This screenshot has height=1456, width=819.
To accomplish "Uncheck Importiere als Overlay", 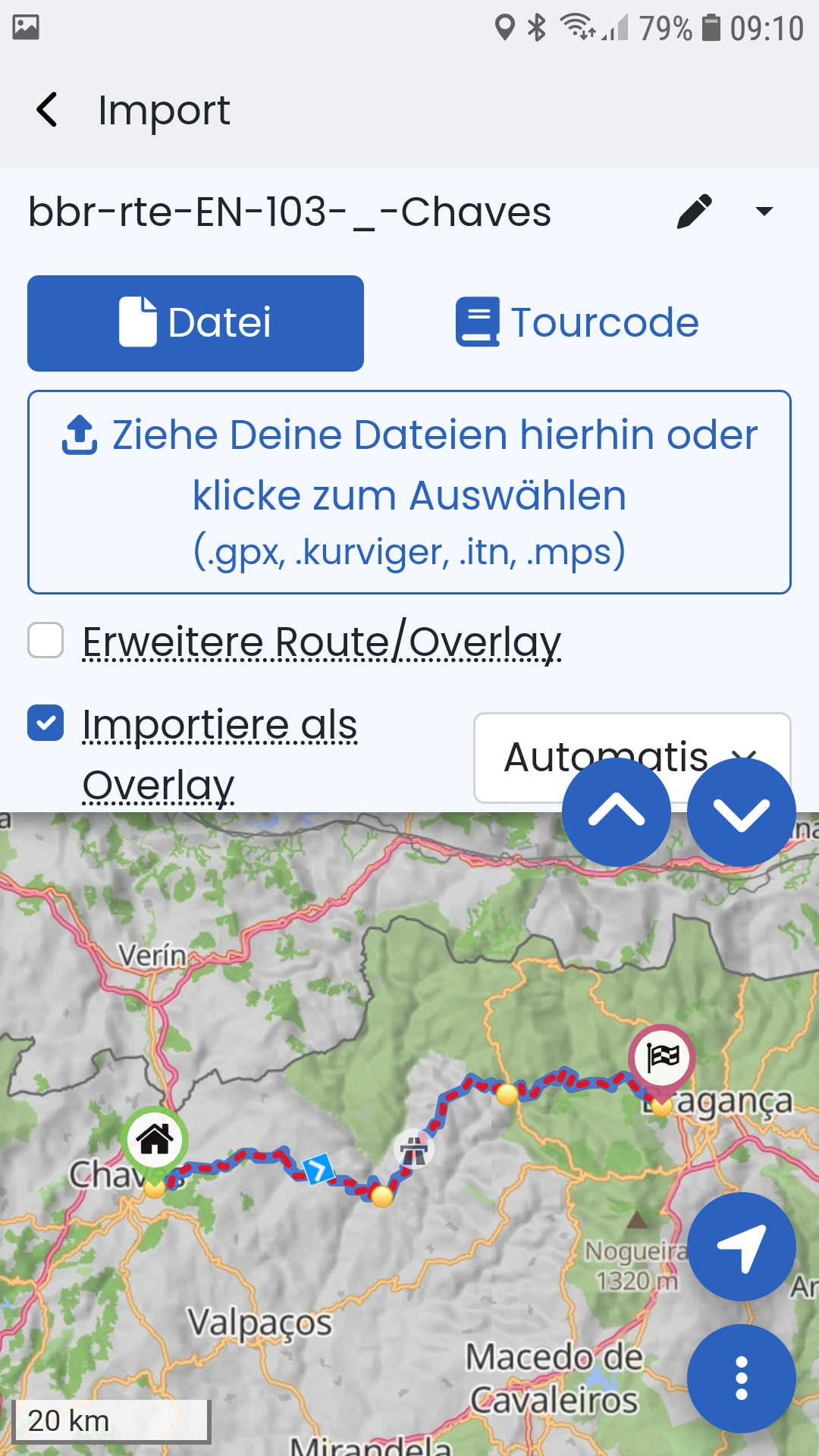I will point(45,723).
